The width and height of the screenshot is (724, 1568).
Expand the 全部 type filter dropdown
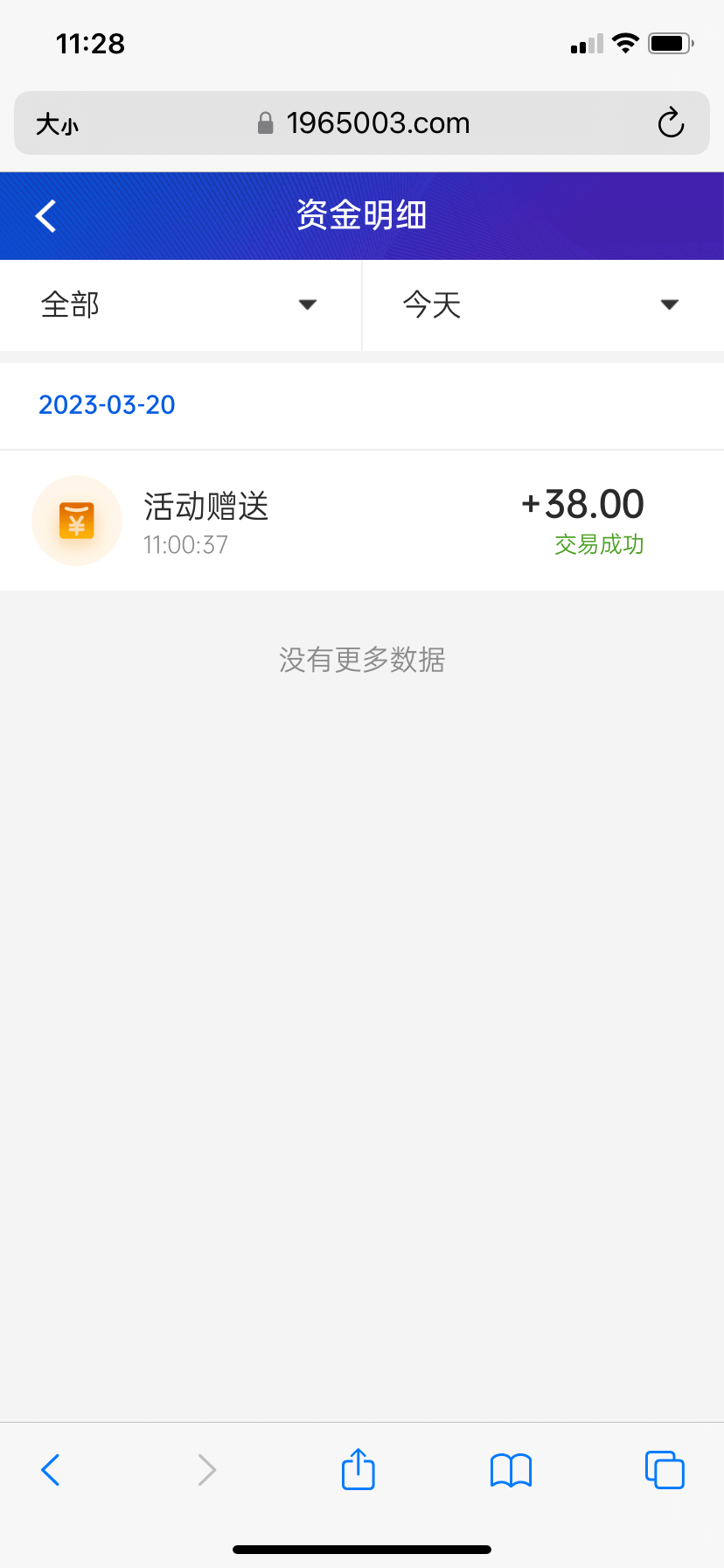point(180,305)
